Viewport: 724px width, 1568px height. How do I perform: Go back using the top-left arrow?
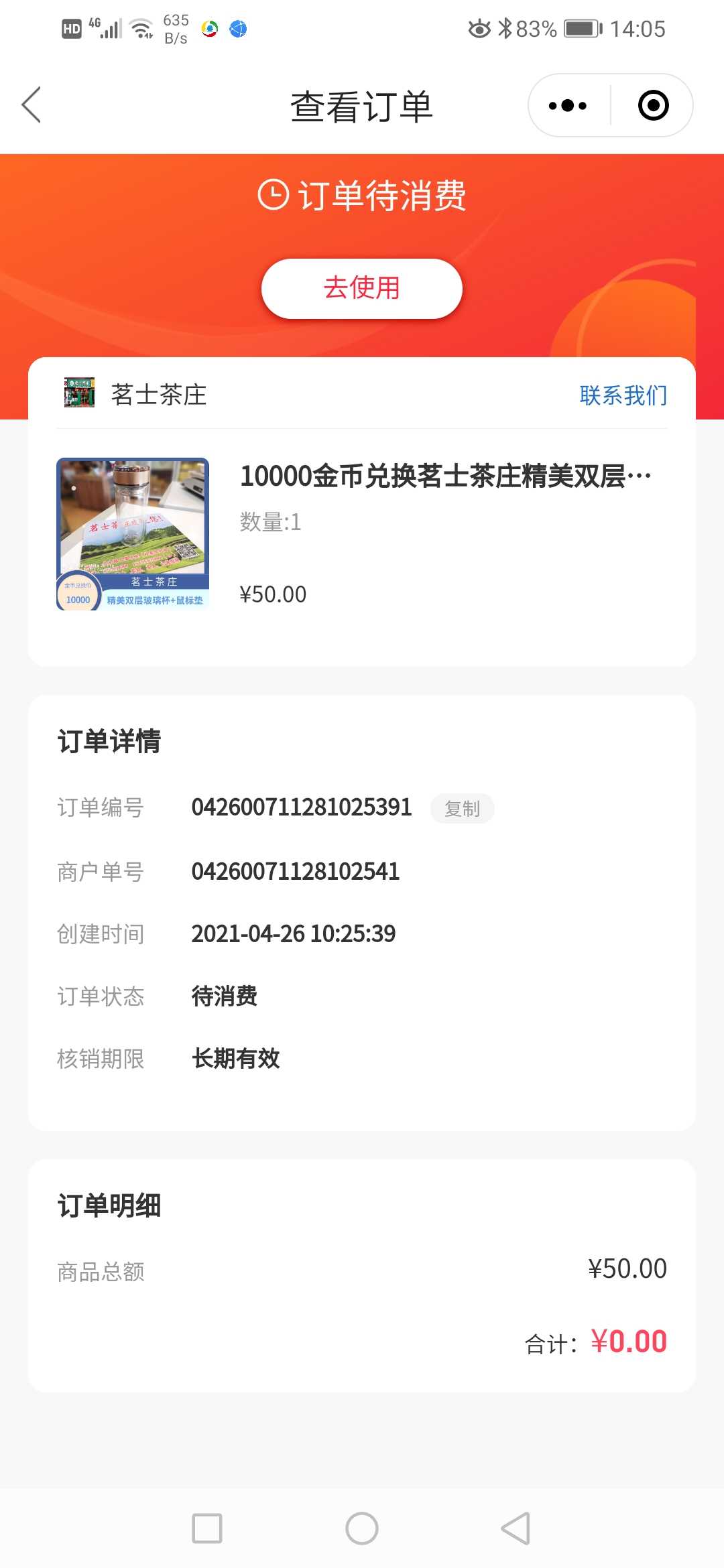32,105
